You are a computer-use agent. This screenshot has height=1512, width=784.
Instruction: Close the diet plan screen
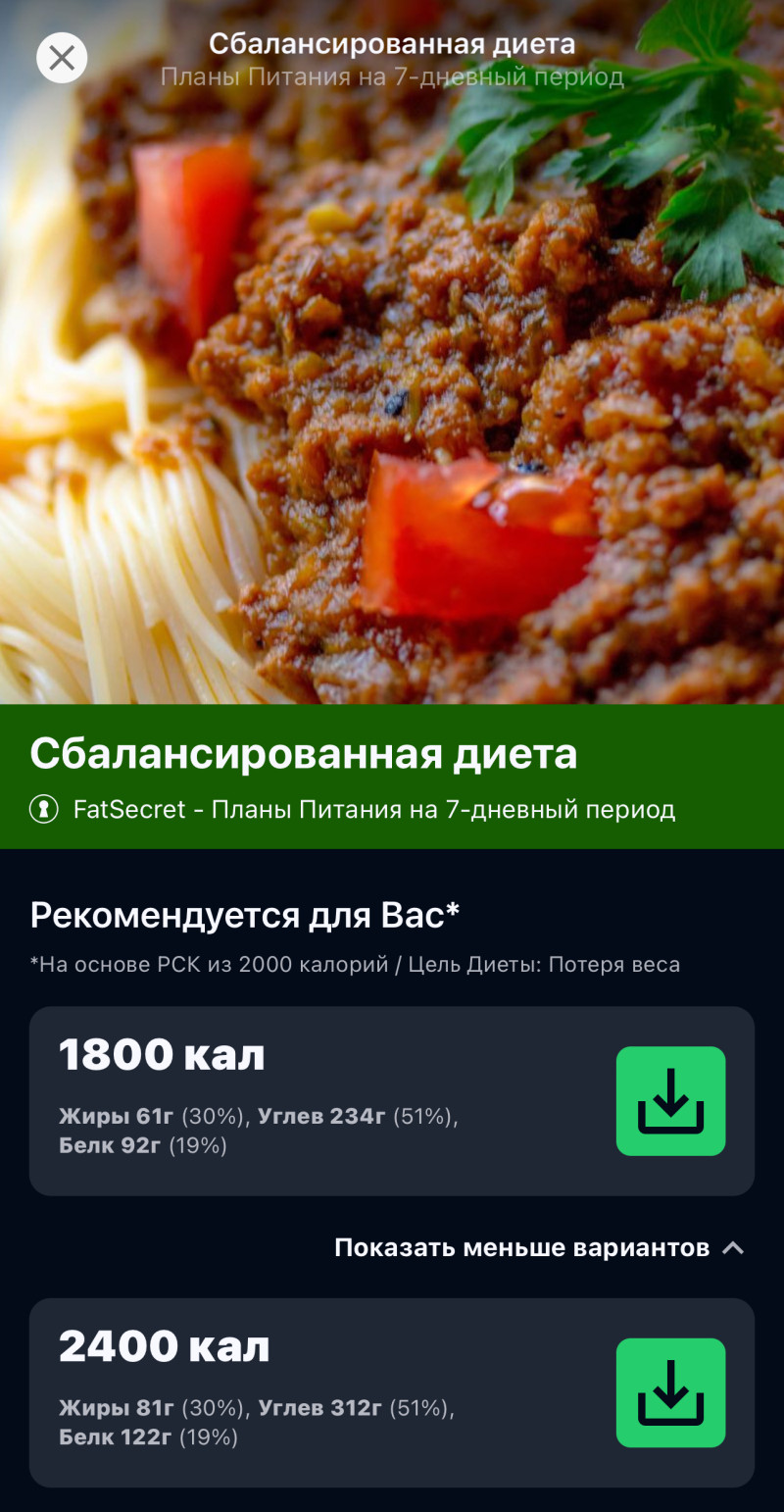pyautogui.click(x=62, y=58)
